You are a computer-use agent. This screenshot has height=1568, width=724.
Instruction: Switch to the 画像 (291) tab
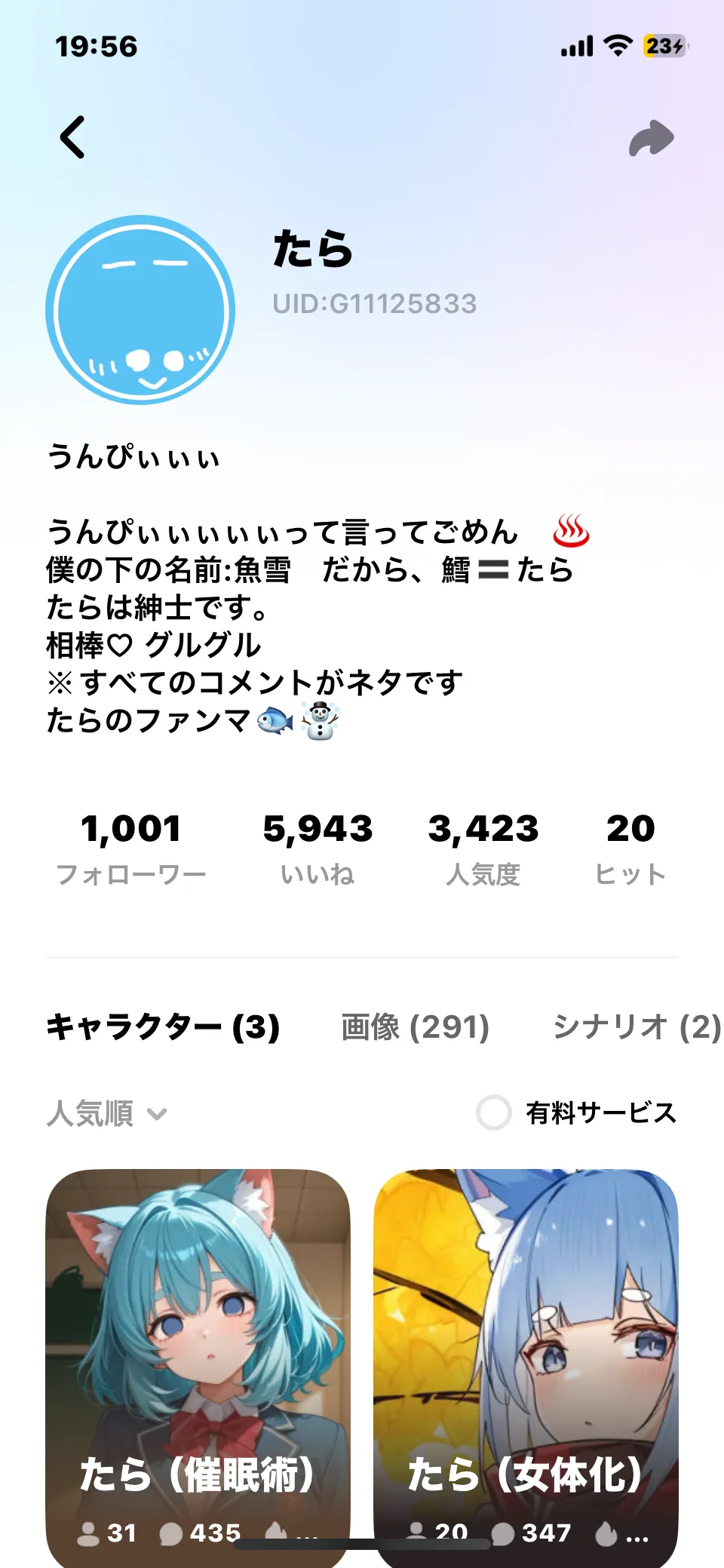coord(415,1026)
